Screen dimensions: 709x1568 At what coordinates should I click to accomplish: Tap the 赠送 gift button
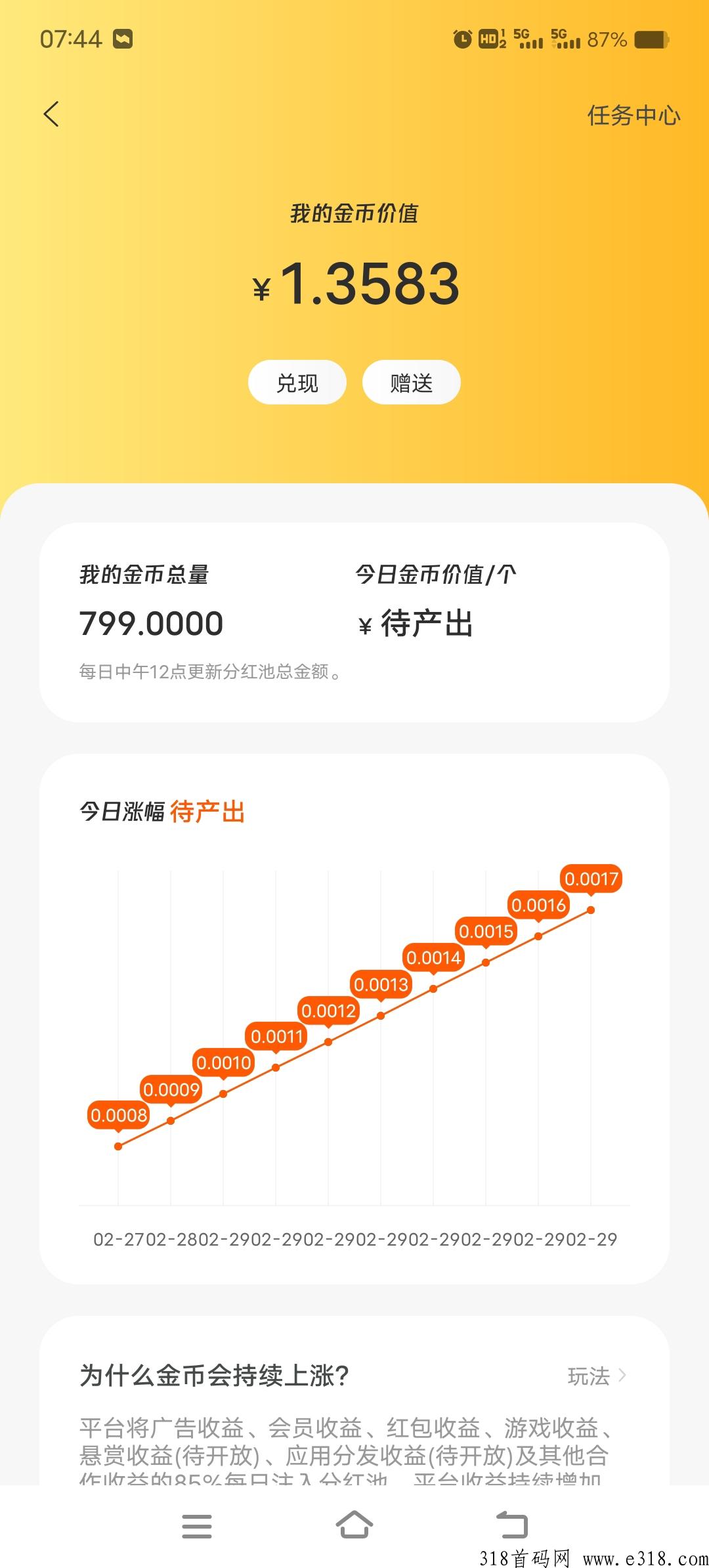tap(412, 382)
